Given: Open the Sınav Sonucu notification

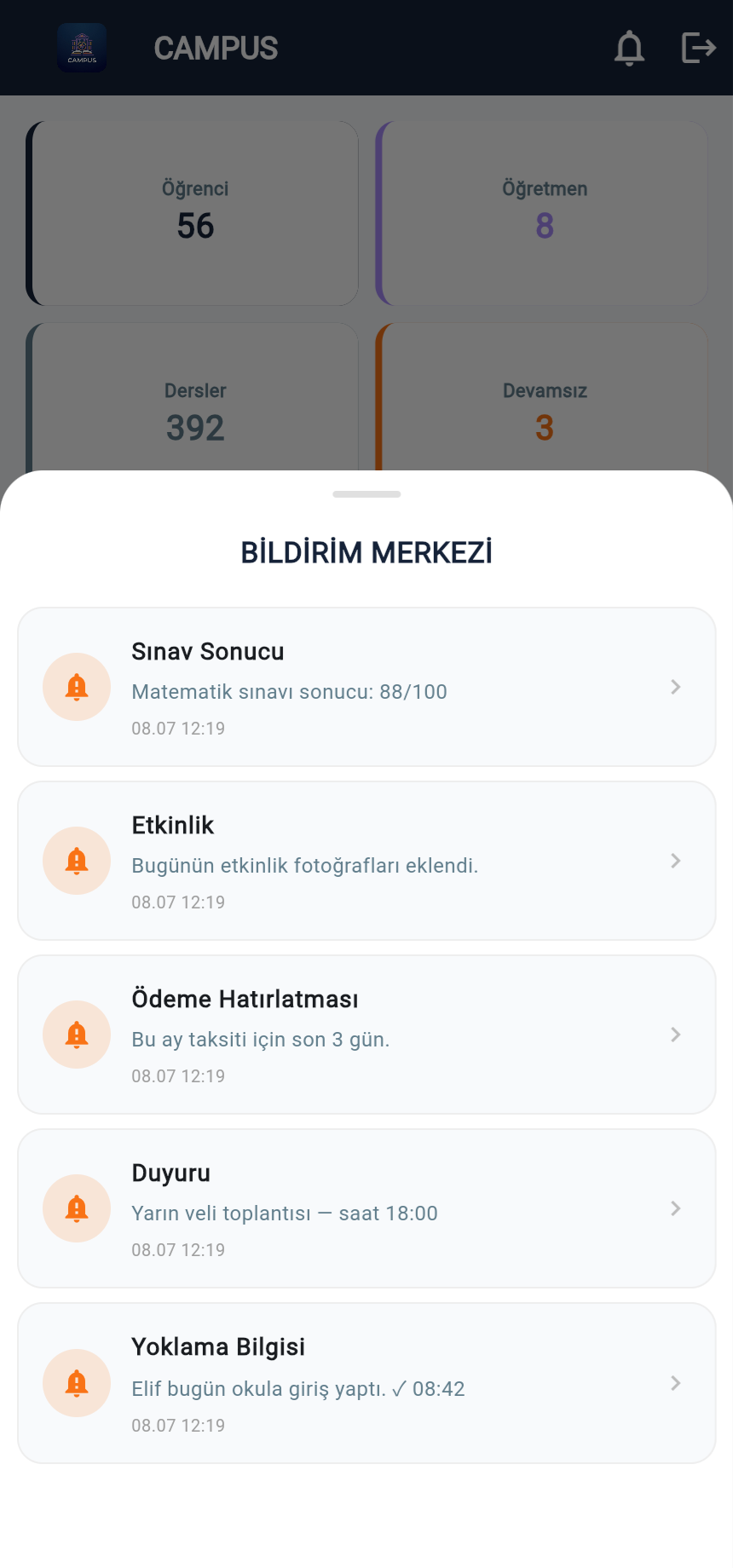Looking at the screenshot, I should coord(366,687).
